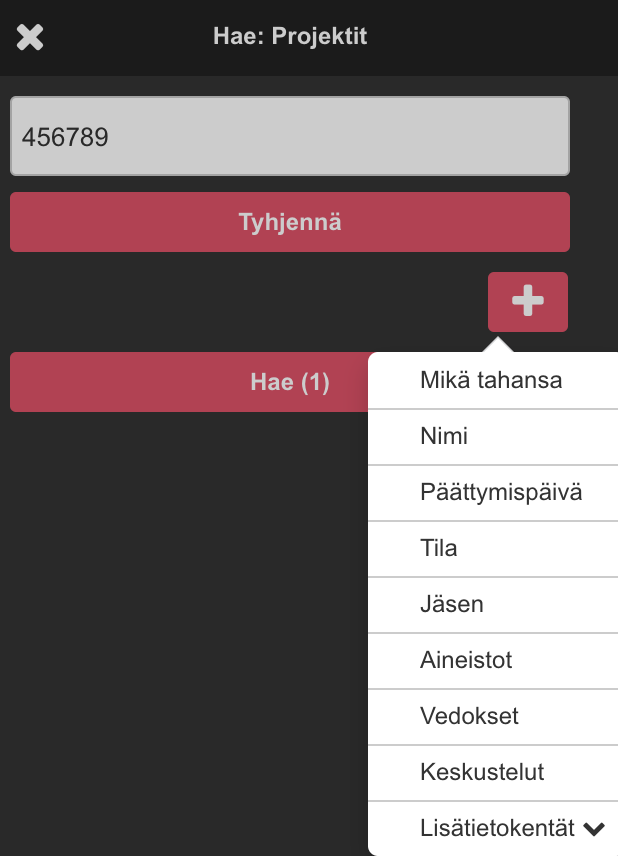
Task: Expand the Lisätietokentät submenu
Action: click(x=512, y=828)
